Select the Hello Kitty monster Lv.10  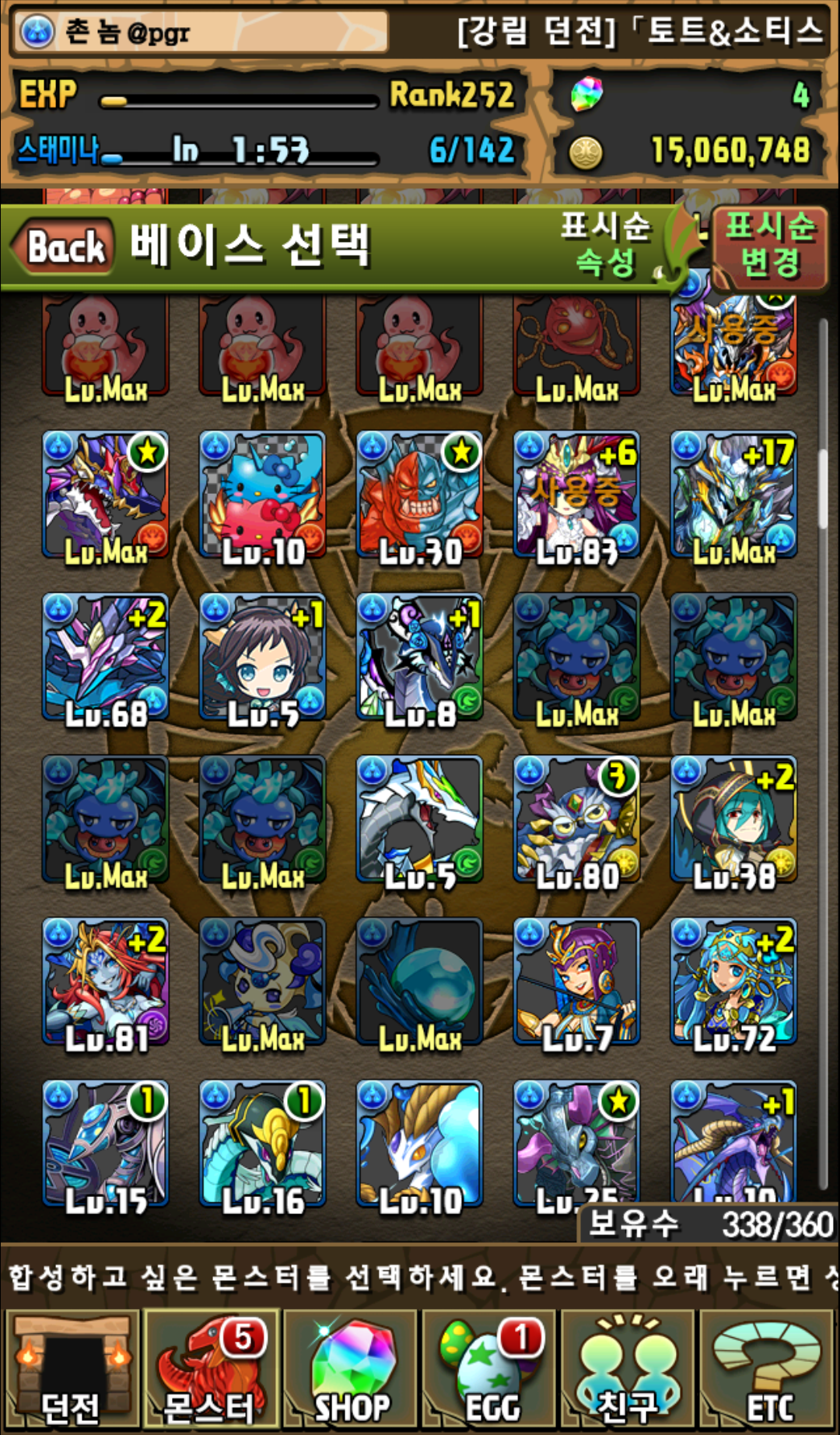[x=263, y=495]
